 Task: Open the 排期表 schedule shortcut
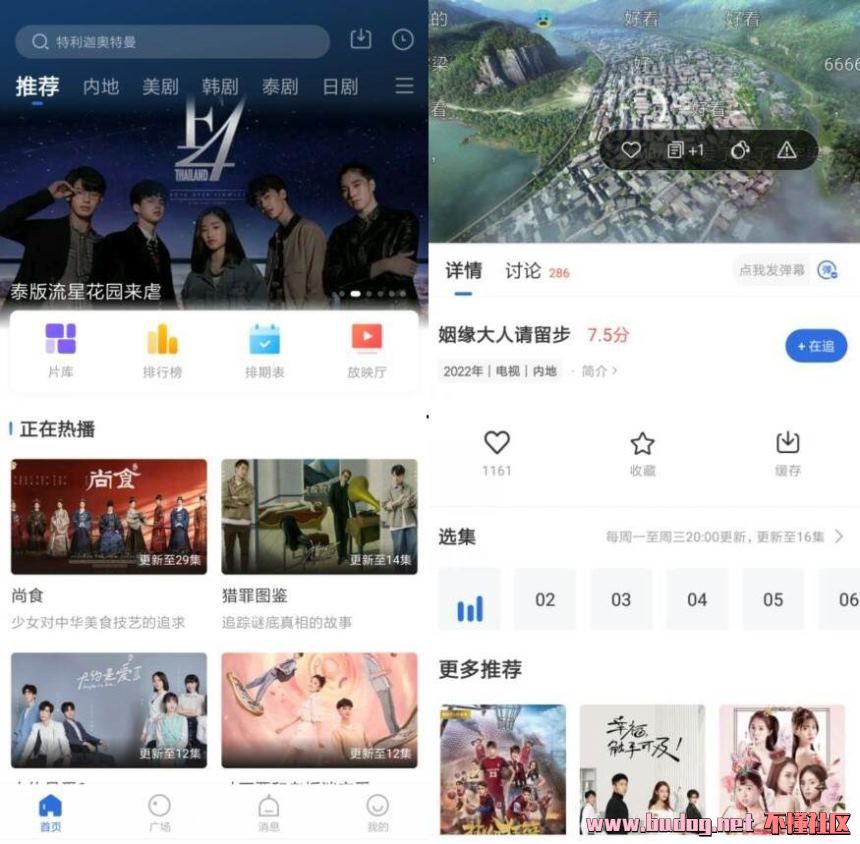(x=265, y=350)
